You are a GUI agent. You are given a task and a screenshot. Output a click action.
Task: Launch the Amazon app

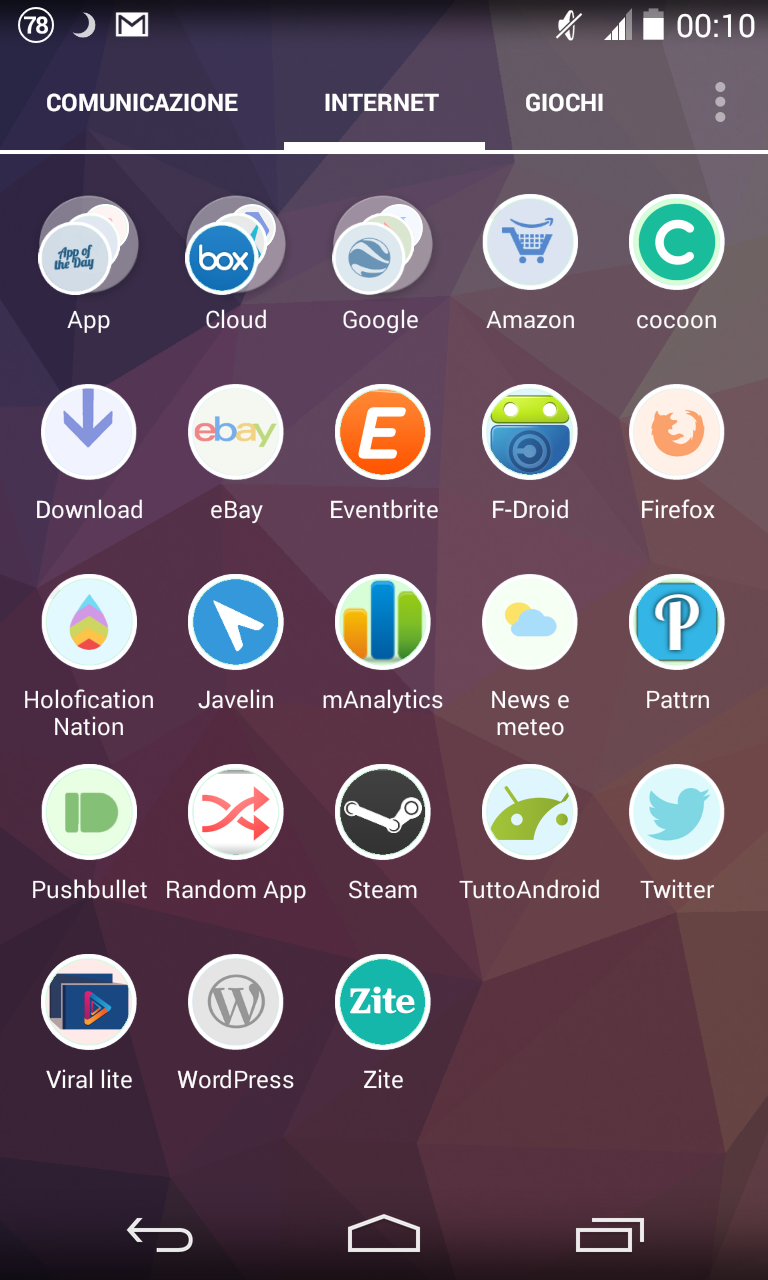click(530, 243)
